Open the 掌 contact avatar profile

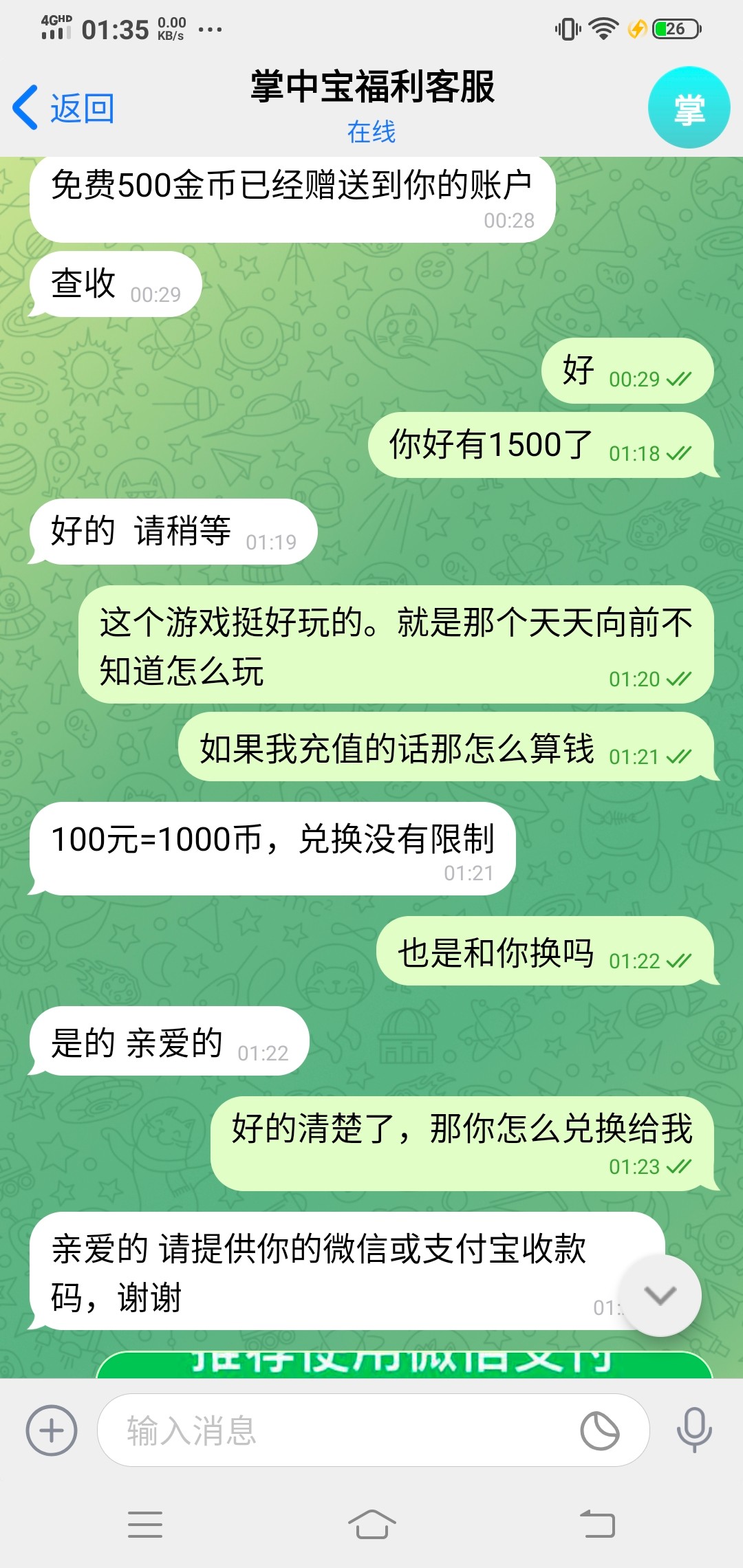689,108
